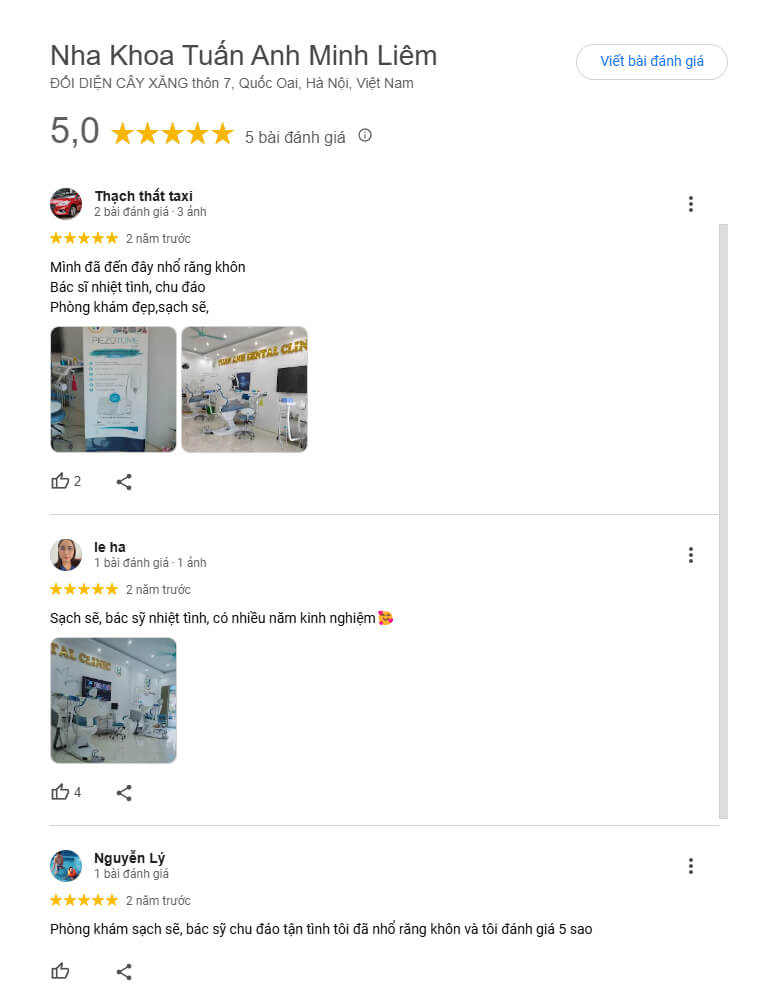
Task: Tap the Viết bài đánh giá button
Action: pos(651,61)
